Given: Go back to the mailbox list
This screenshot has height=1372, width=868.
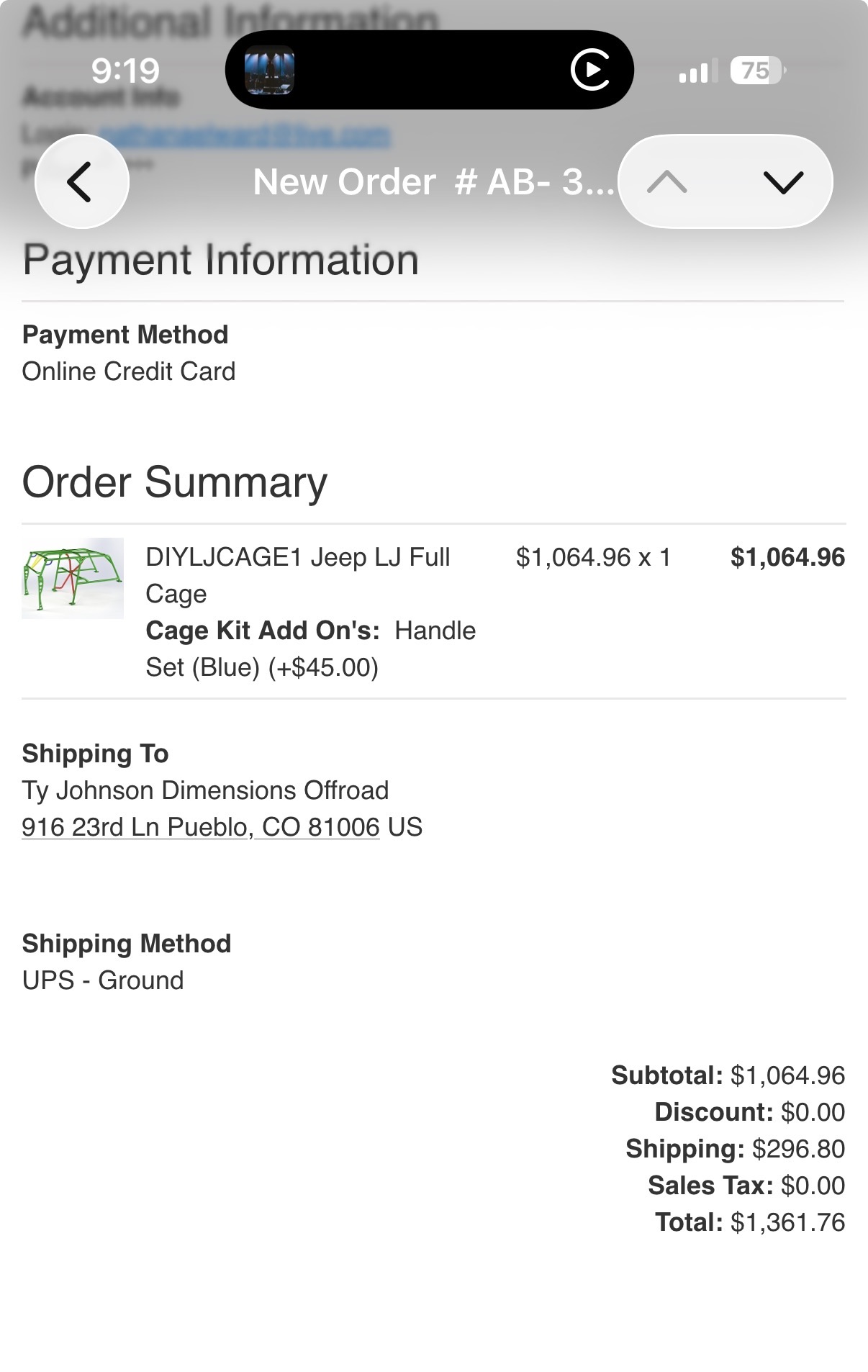Looking at the screenshot, I should 81,181.
